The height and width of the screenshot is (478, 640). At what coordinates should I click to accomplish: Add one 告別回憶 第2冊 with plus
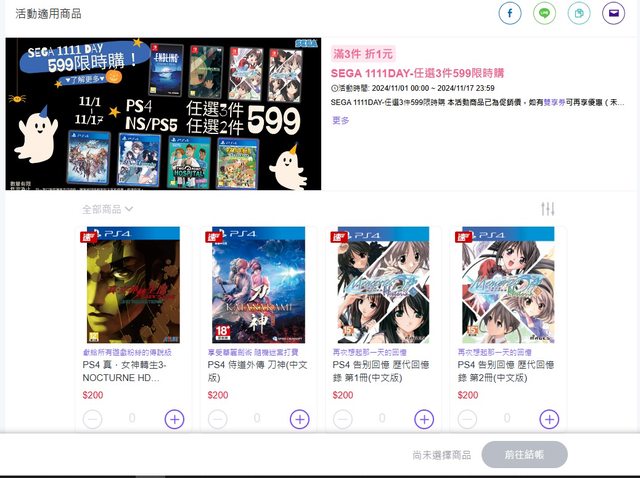click(549, 419)
